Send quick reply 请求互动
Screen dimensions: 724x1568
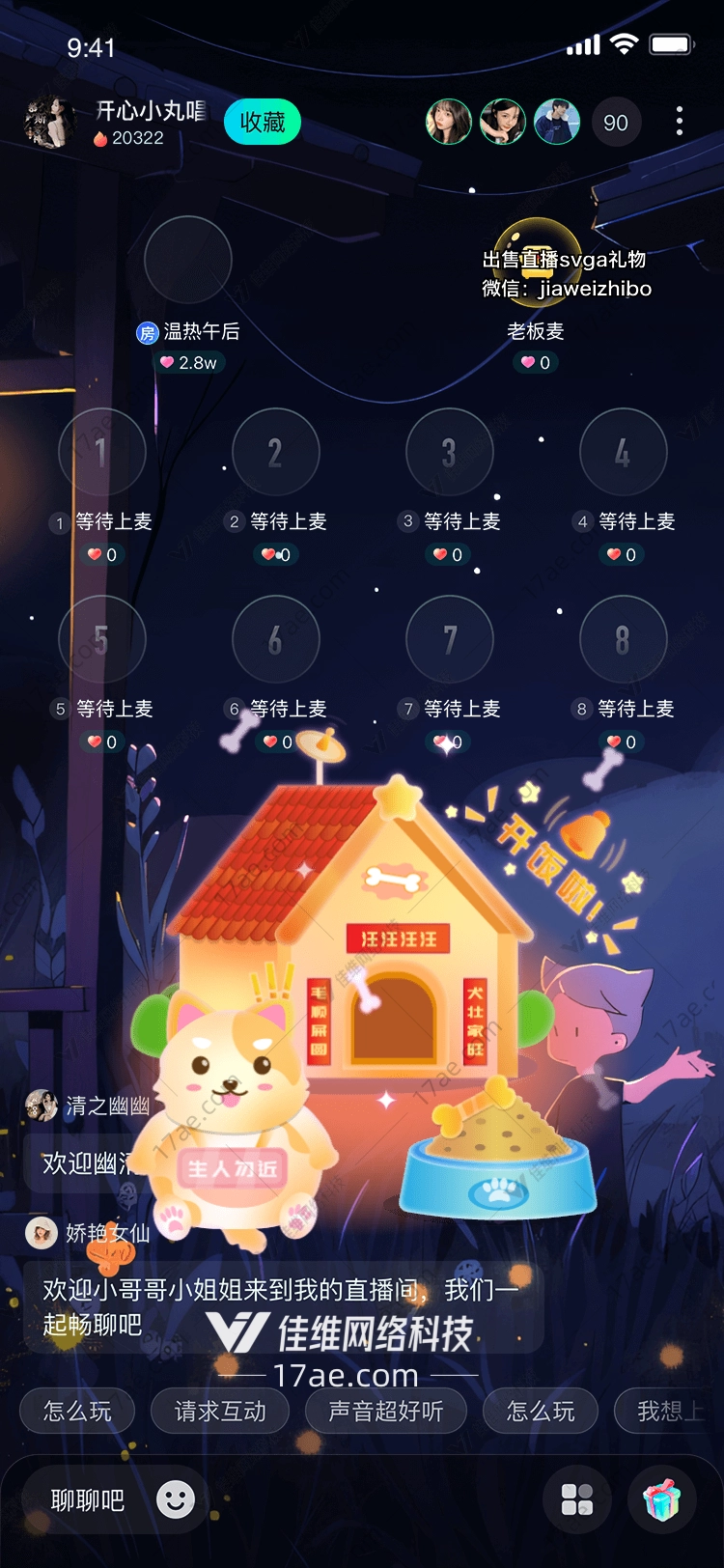[220, 1412]
